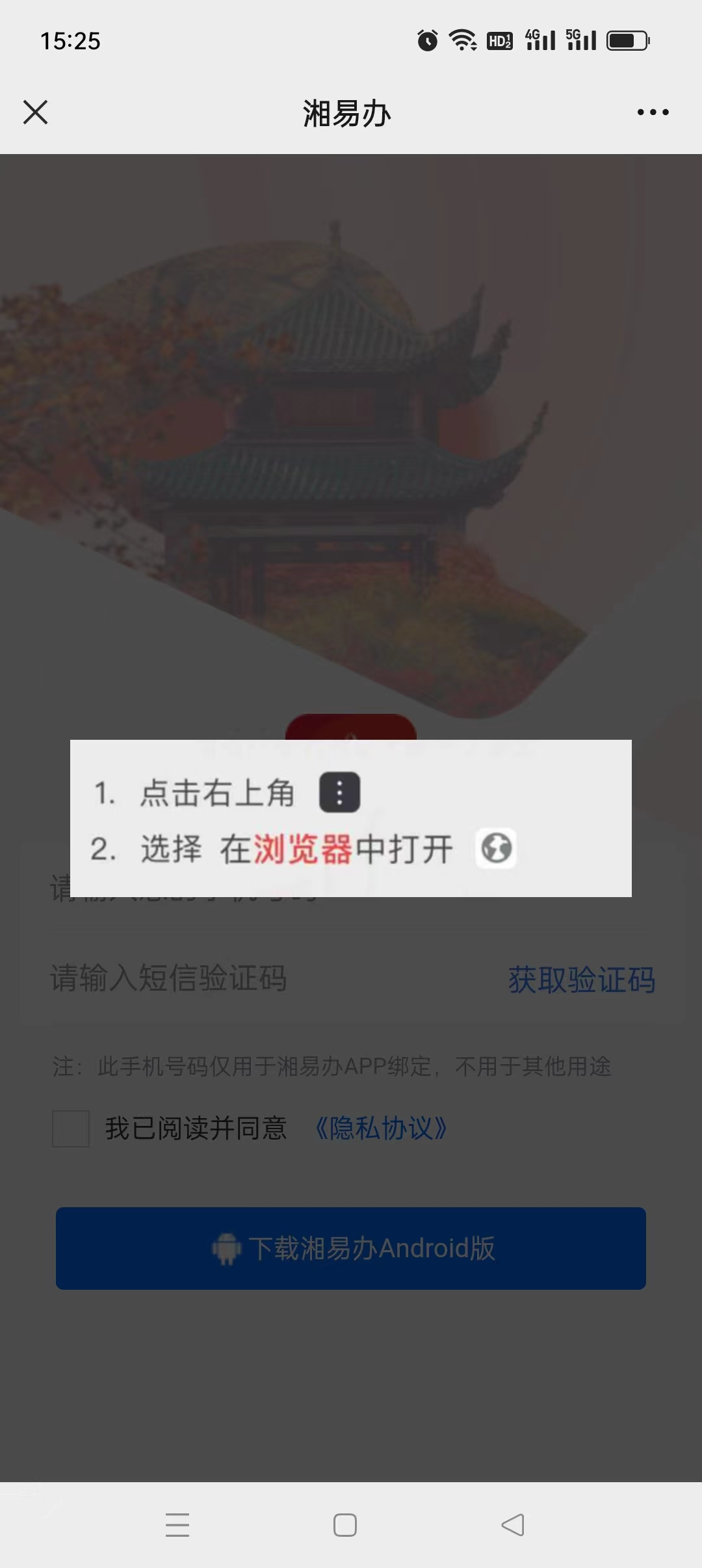This screenshot has height=1568, width=702.
Task: Check the 我已阅读并同意 checkbox
Action: coord(71,1129)
